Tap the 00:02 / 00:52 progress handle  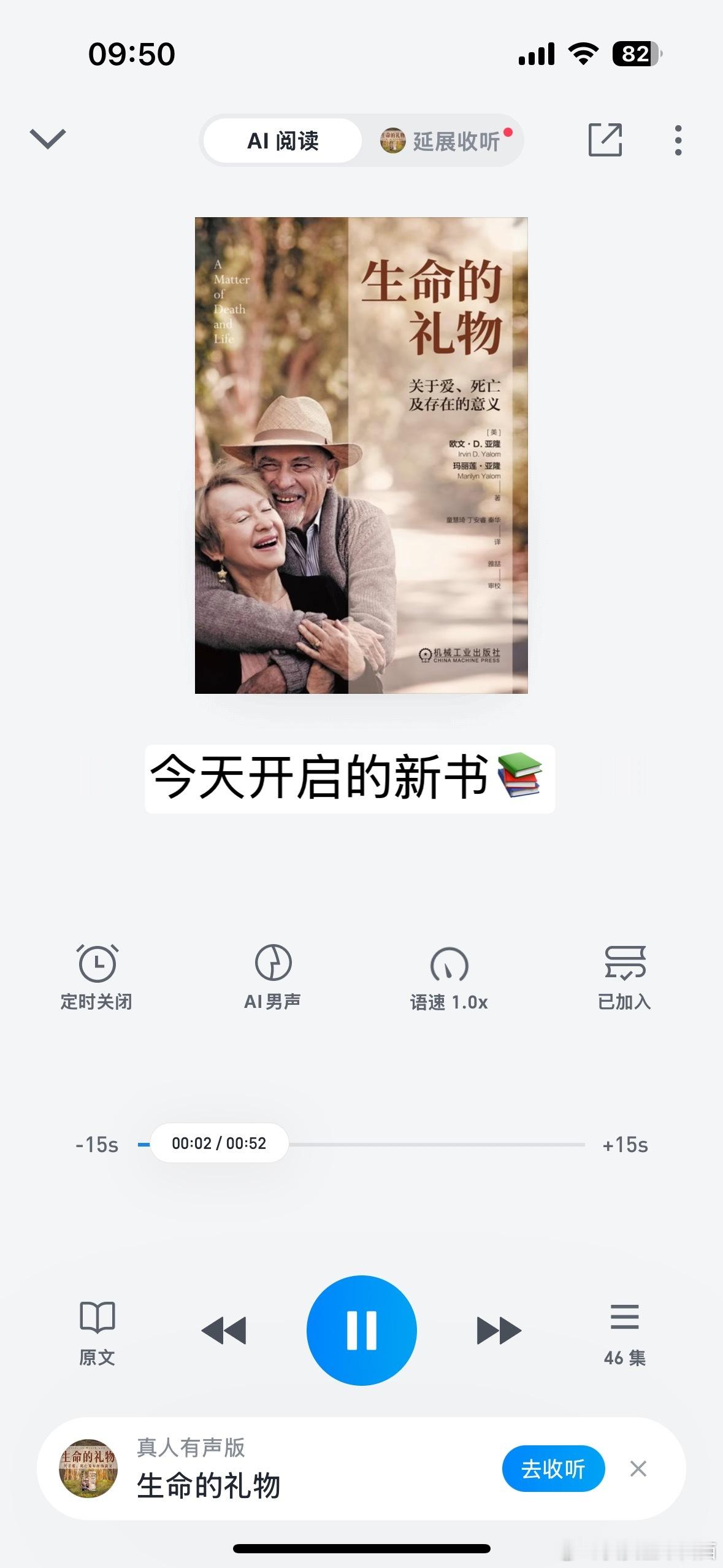220,1143
